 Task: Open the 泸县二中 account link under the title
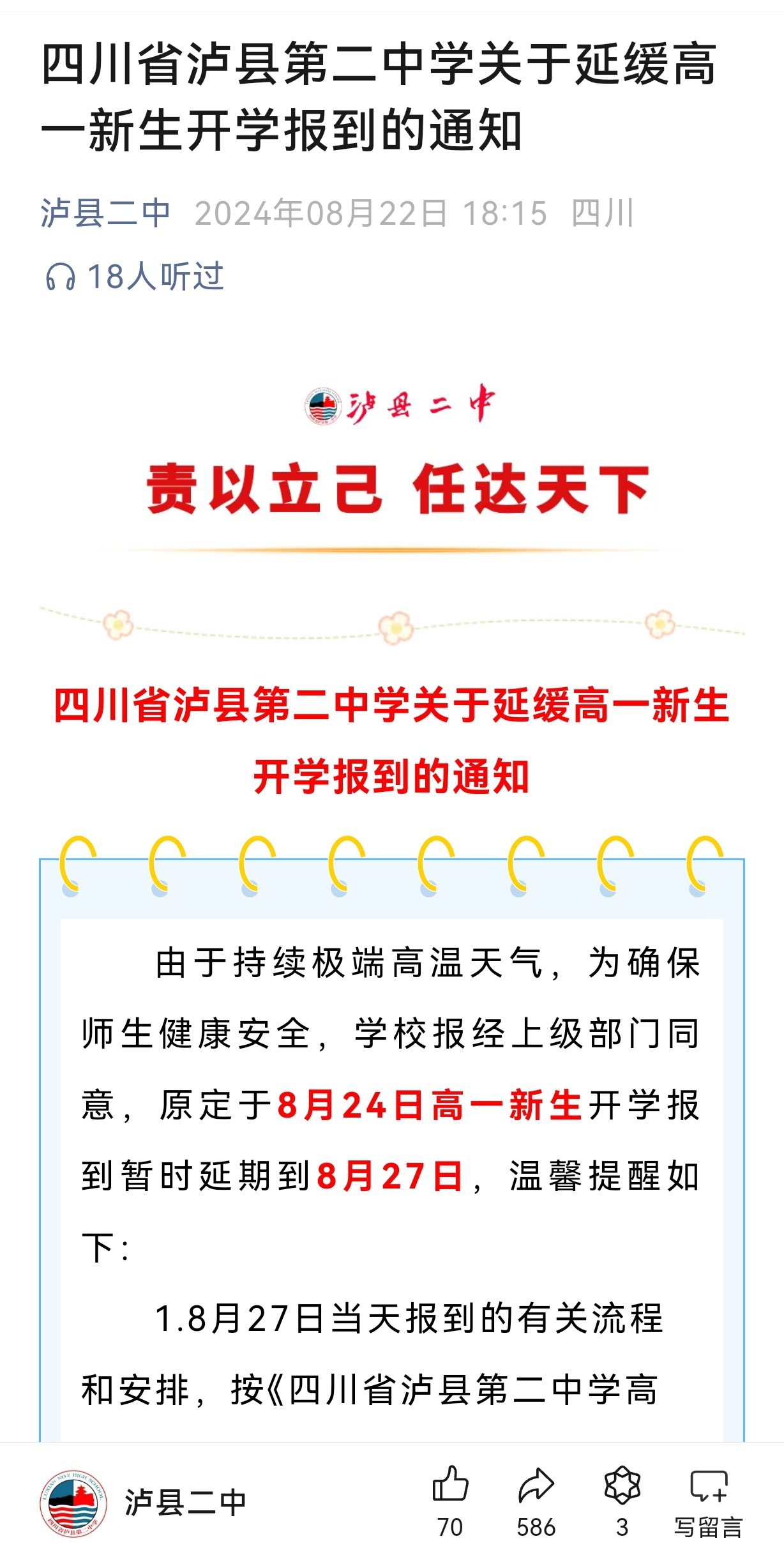(105, 213)
